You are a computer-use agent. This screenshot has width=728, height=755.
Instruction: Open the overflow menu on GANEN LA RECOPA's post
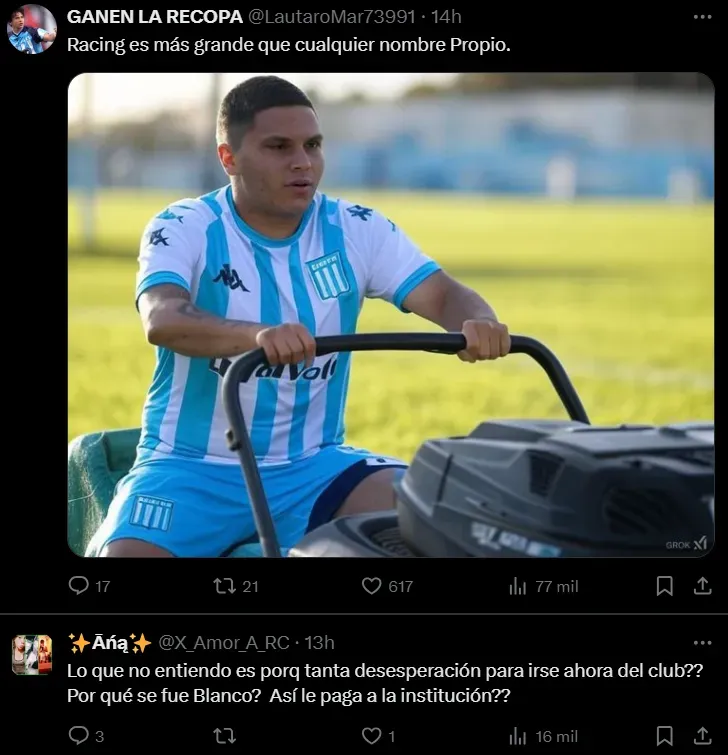(702, 17)
